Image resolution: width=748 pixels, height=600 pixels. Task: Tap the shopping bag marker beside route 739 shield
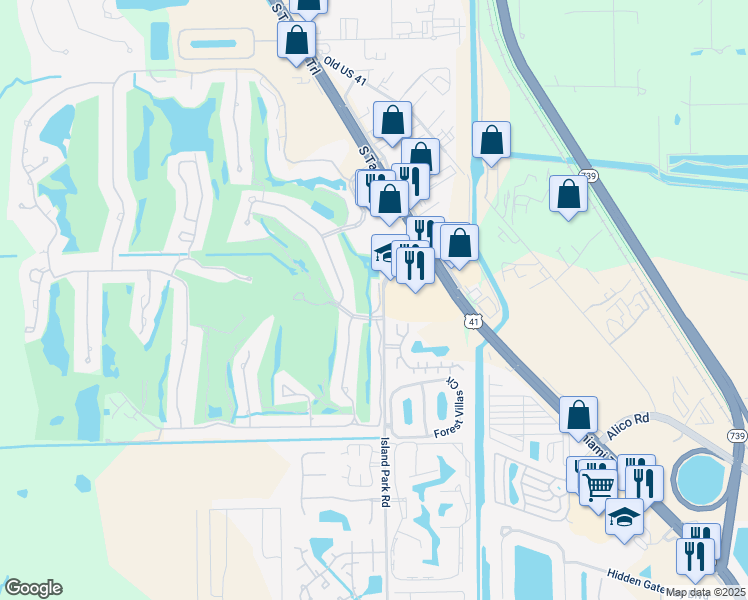[x=568, y=195]
